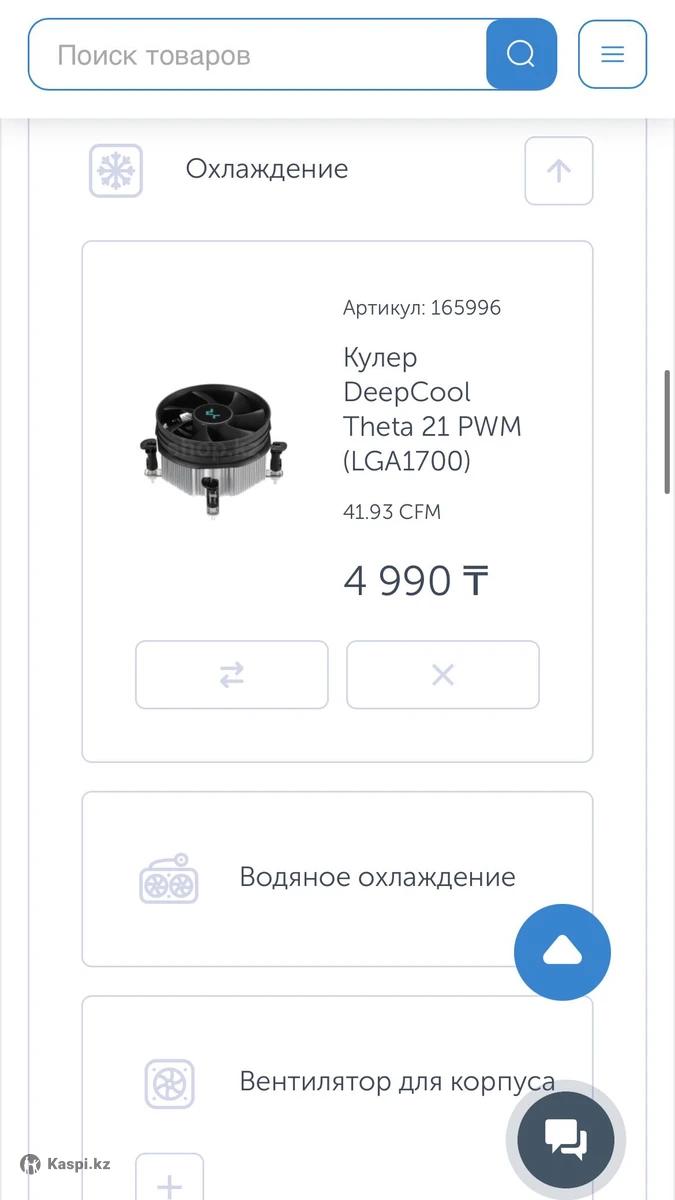Replace the DeepCool Theta 21 cooler
Screen dimensions: 675x1200
(x=232, y=675)
